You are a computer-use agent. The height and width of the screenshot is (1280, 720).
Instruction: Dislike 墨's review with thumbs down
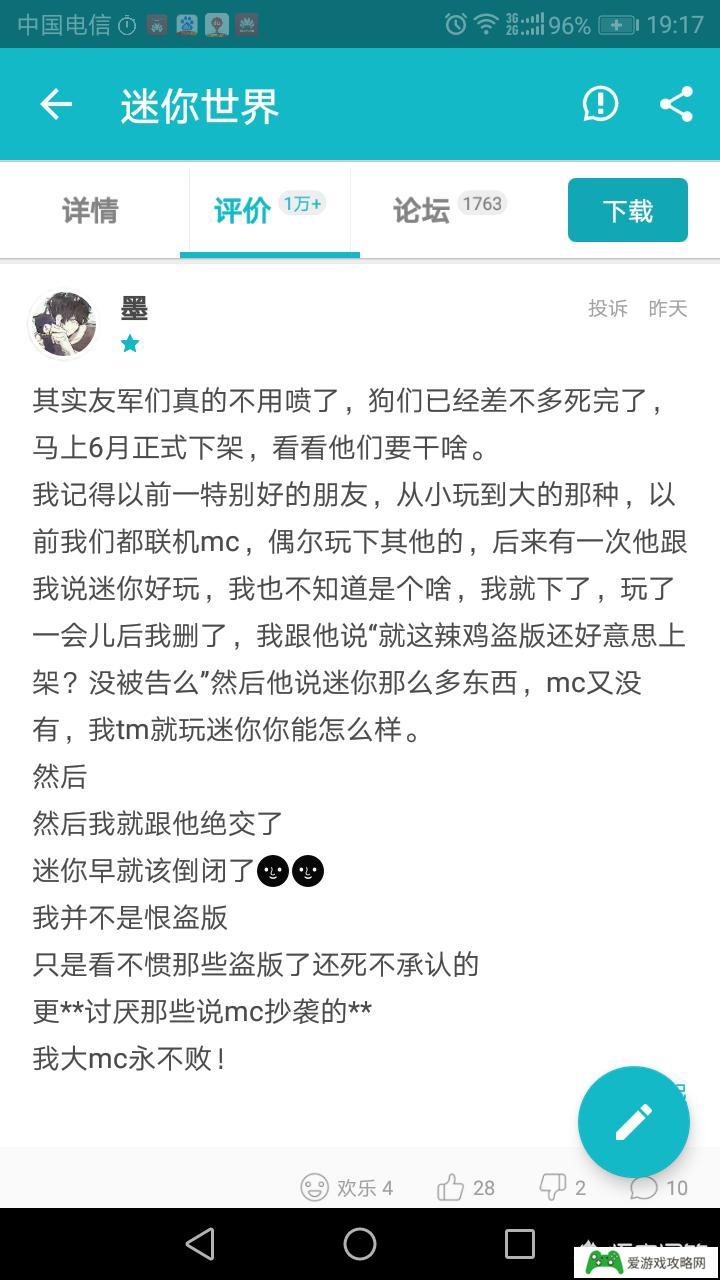point(561,1187)
